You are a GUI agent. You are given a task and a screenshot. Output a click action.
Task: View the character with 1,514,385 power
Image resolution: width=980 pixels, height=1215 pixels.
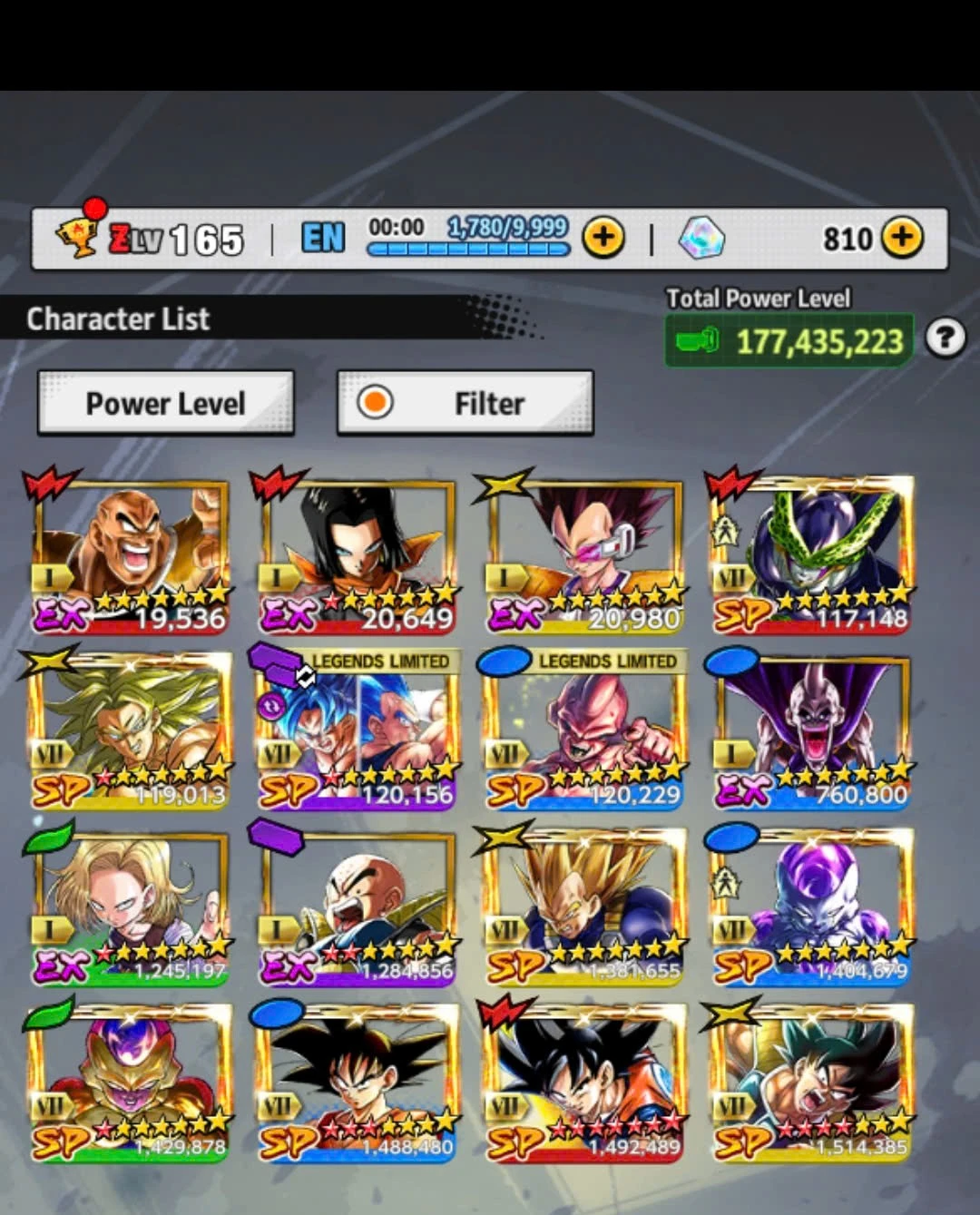click(x=810, y=1083)
